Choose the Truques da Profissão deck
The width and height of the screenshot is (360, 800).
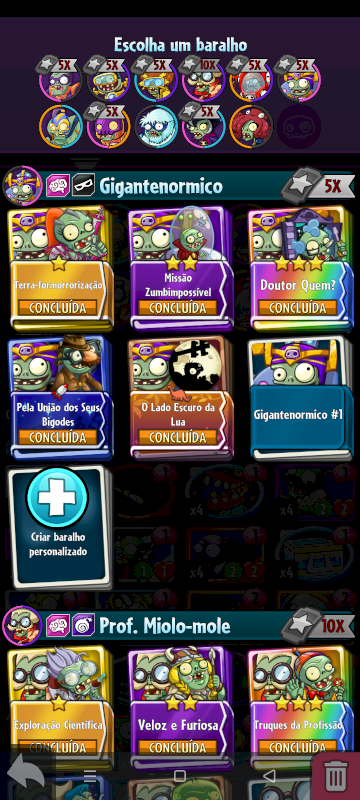(300, 704)
